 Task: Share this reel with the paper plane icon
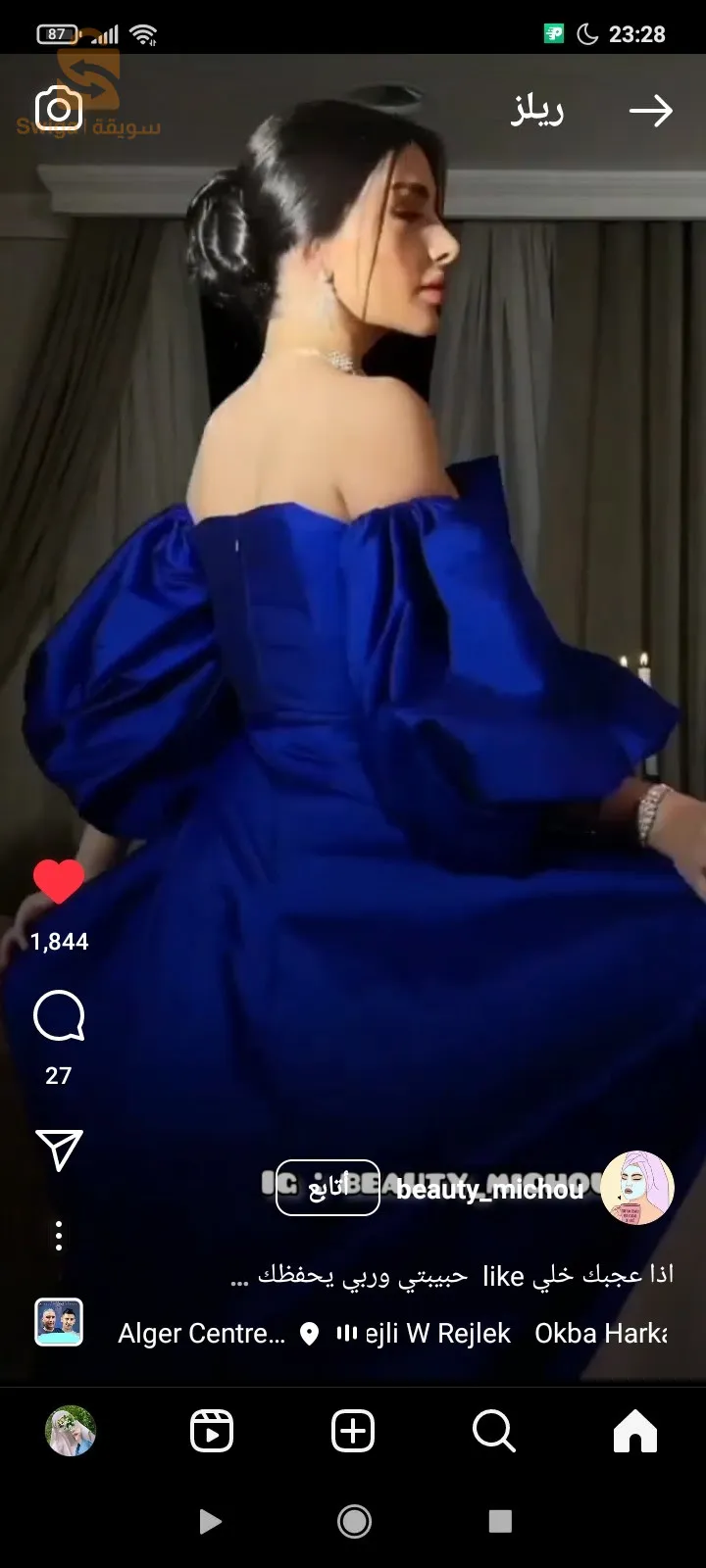tap(59, 1150)
